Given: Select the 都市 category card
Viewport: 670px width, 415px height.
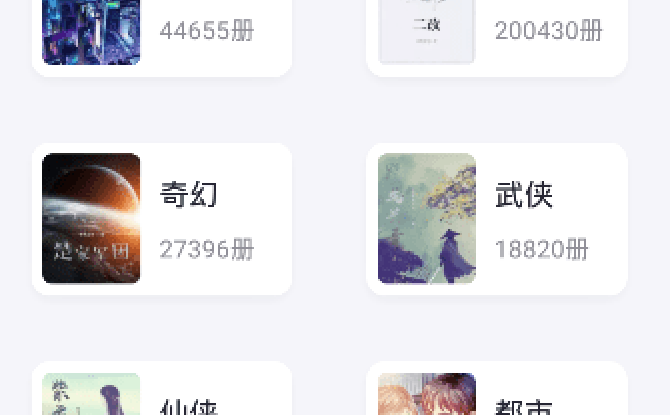Looking at the screenshot, I should point(497,395).
